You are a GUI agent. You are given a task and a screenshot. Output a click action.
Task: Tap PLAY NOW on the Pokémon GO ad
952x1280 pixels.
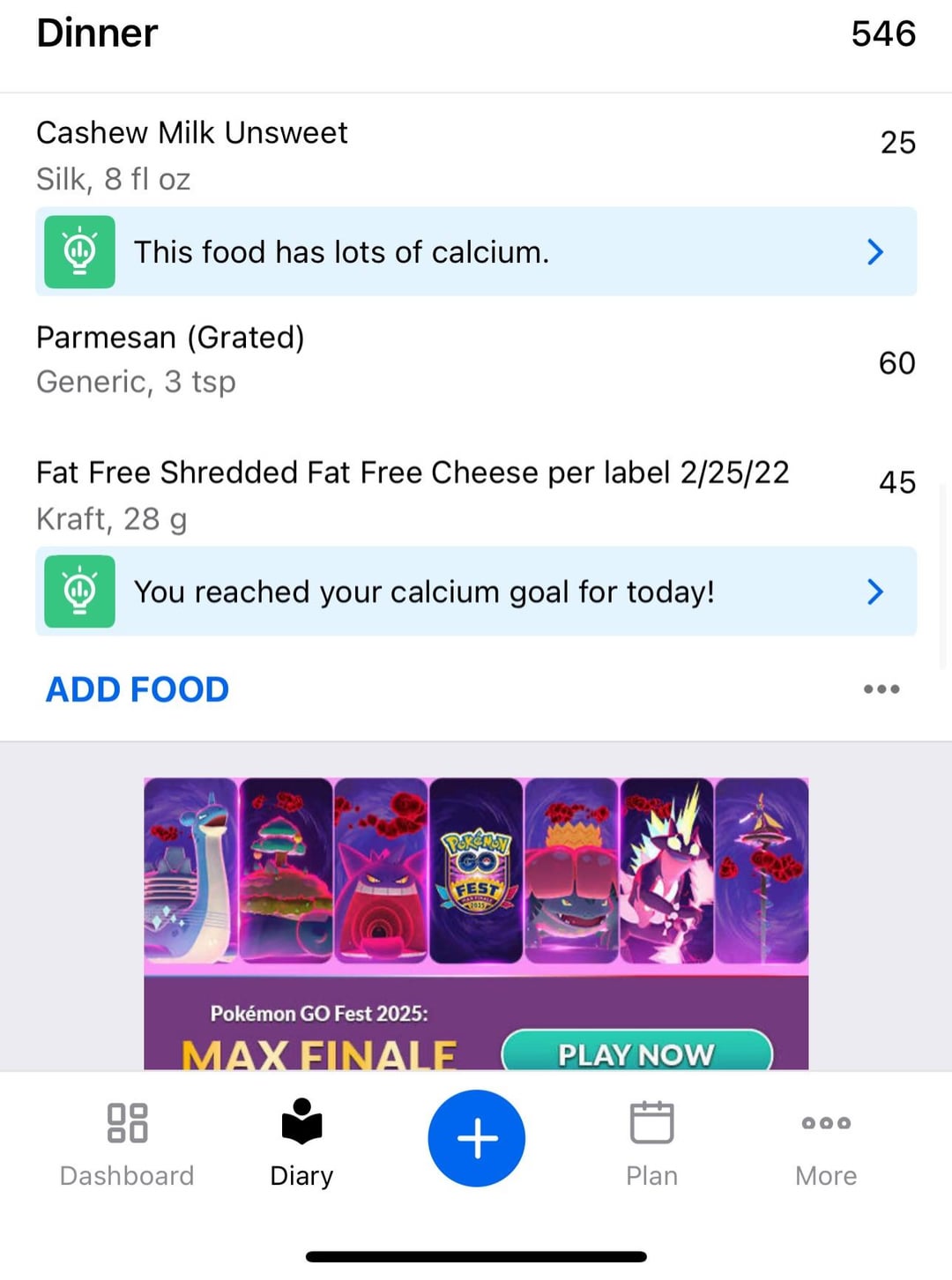(636, 1053)
